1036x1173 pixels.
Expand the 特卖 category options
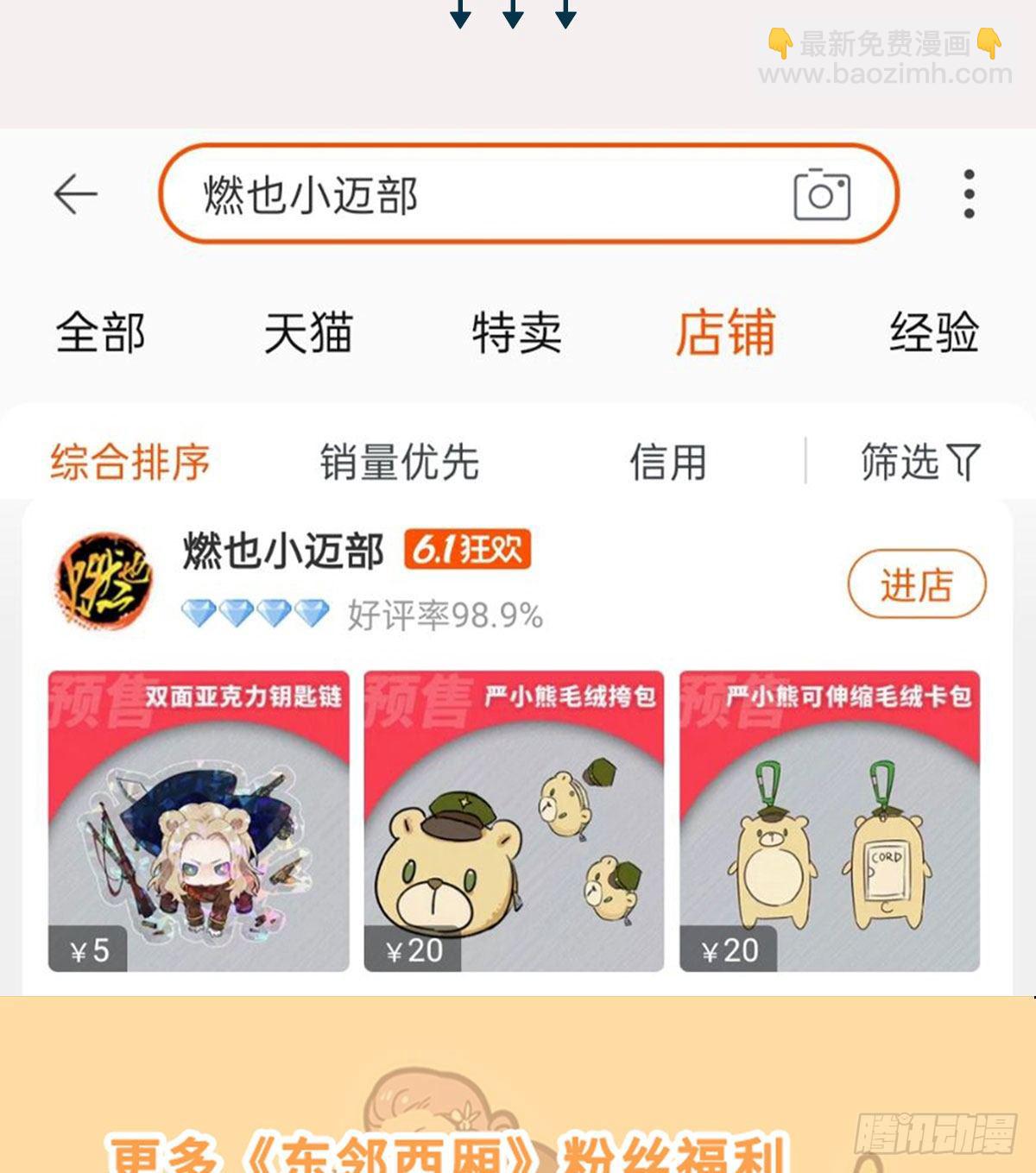pos(518,333)
